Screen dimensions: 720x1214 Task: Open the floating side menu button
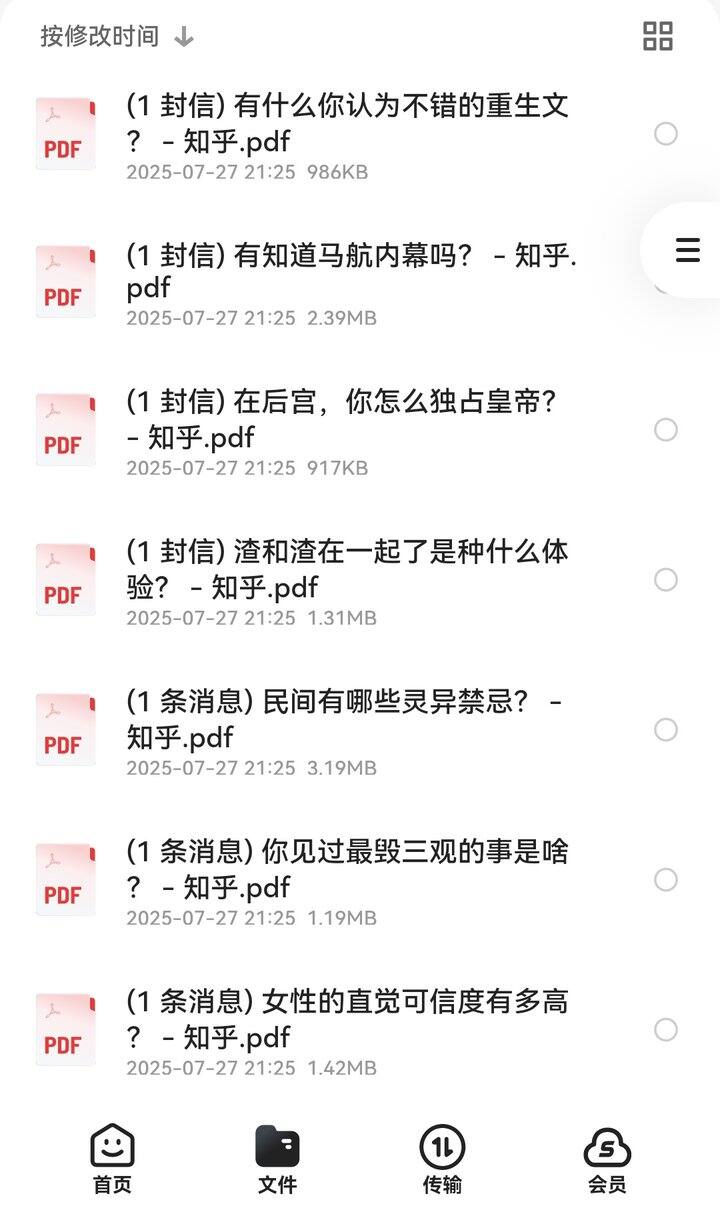click(687, 250)
